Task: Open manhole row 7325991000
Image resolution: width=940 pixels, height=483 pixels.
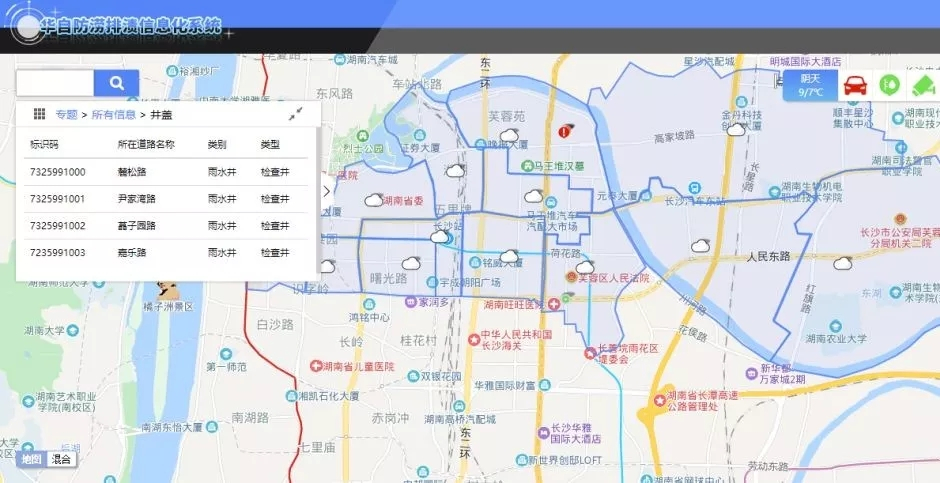Action: click(58, 172)
